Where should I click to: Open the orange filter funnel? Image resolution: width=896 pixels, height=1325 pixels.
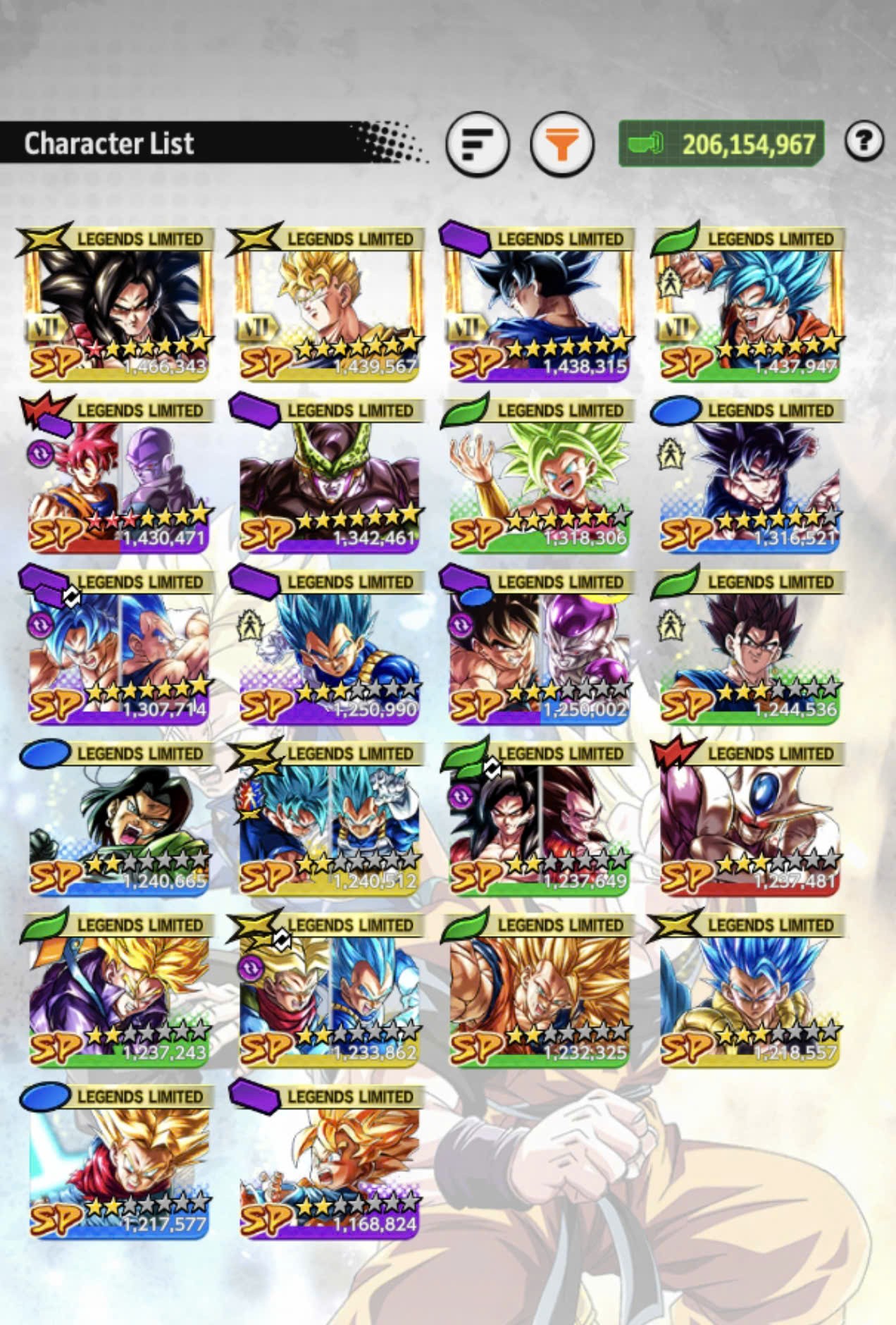pos(561,144)
